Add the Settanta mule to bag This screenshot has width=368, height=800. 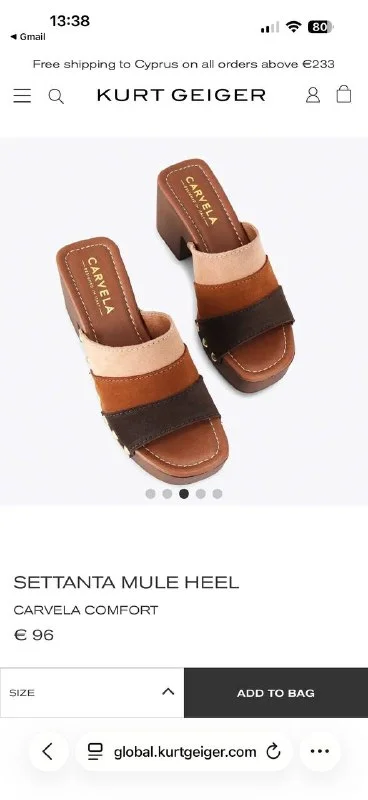coord(276,692)
